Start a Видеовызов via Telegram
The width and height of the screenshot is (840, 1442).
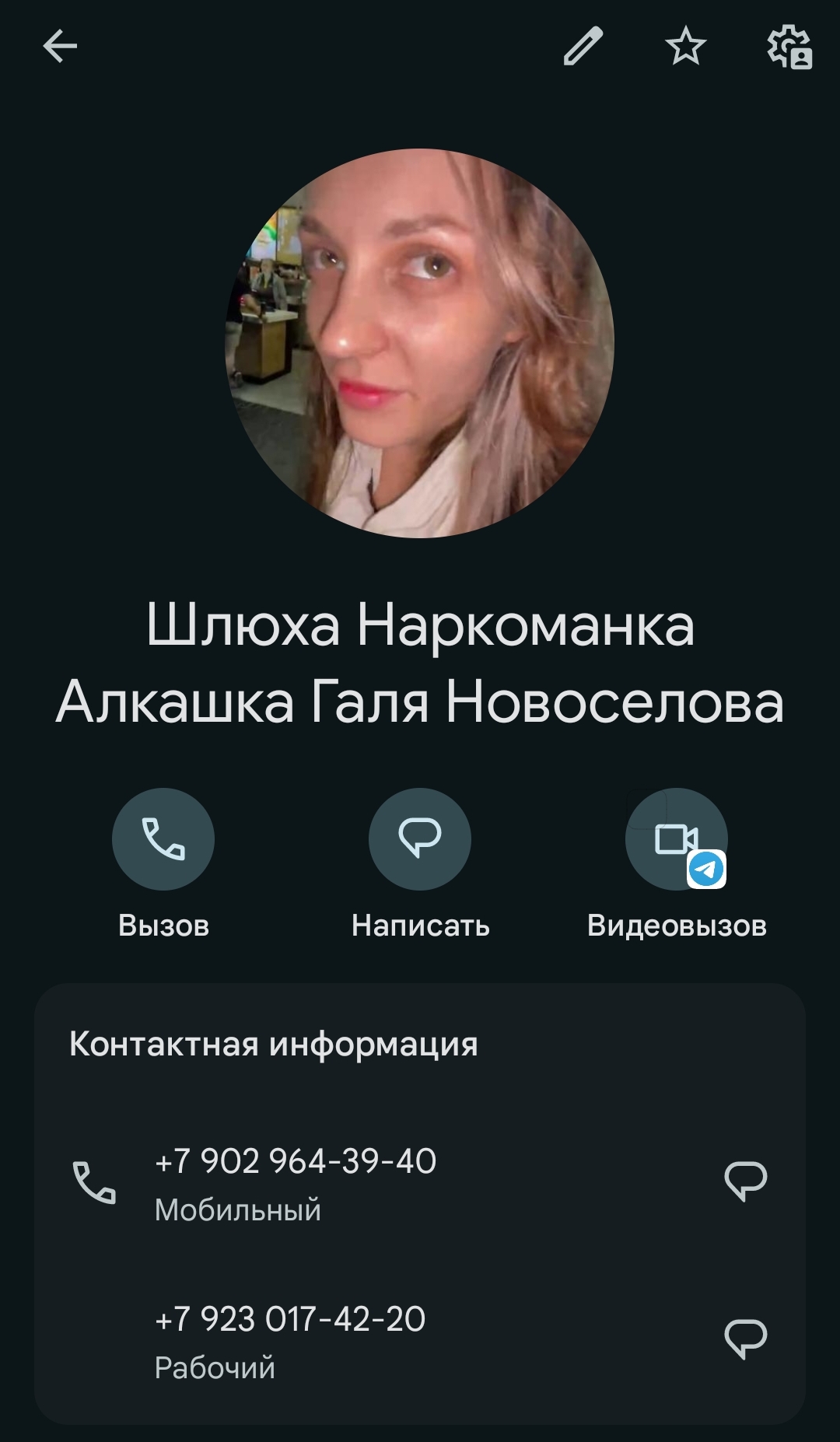point(676,839)
